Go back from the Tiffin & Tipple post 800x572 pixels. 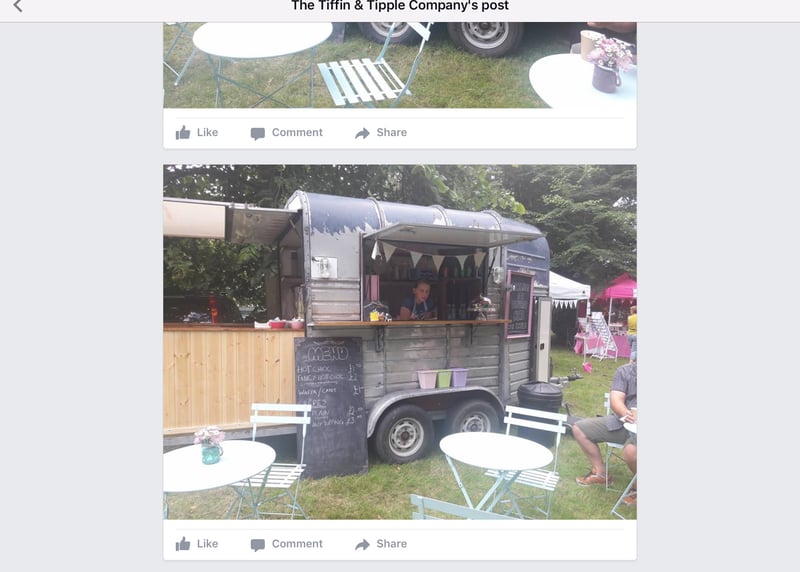tap(17, 7)
